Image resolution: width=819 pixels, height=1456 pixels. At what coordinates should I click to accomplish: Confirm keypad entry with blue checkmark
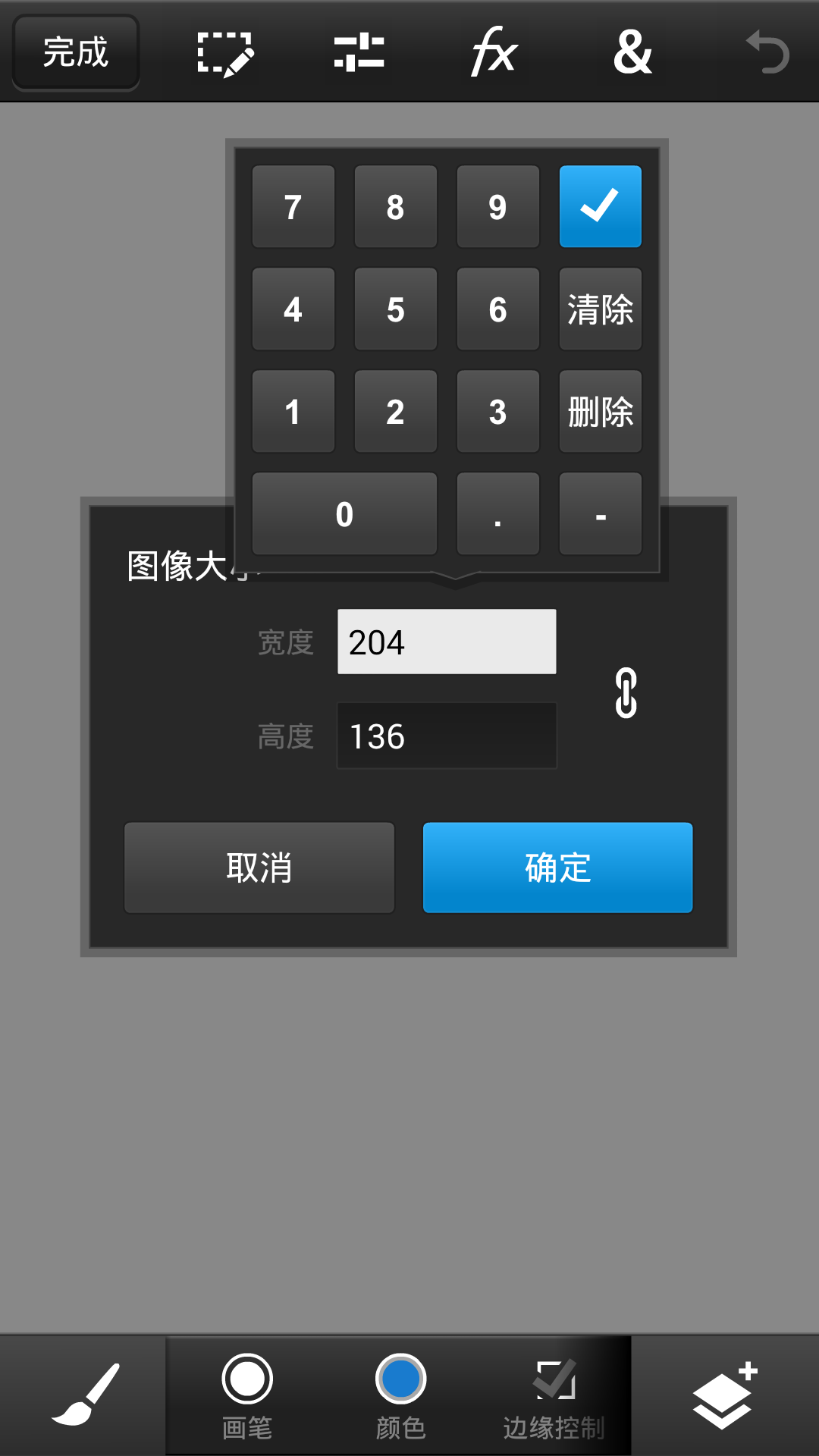[600, 206]
